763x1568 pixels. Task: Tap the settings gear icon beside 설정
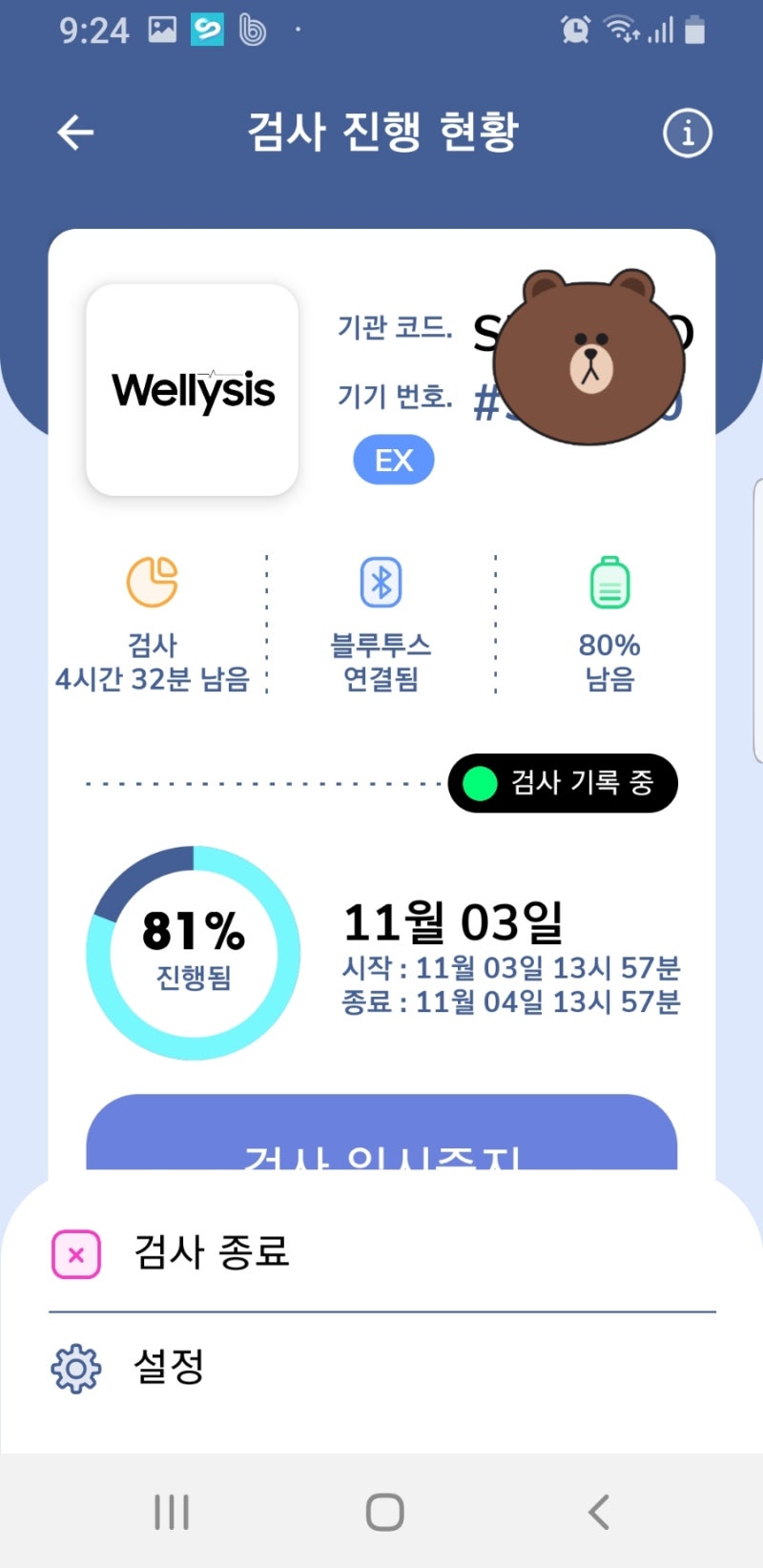coord(74,1368)
